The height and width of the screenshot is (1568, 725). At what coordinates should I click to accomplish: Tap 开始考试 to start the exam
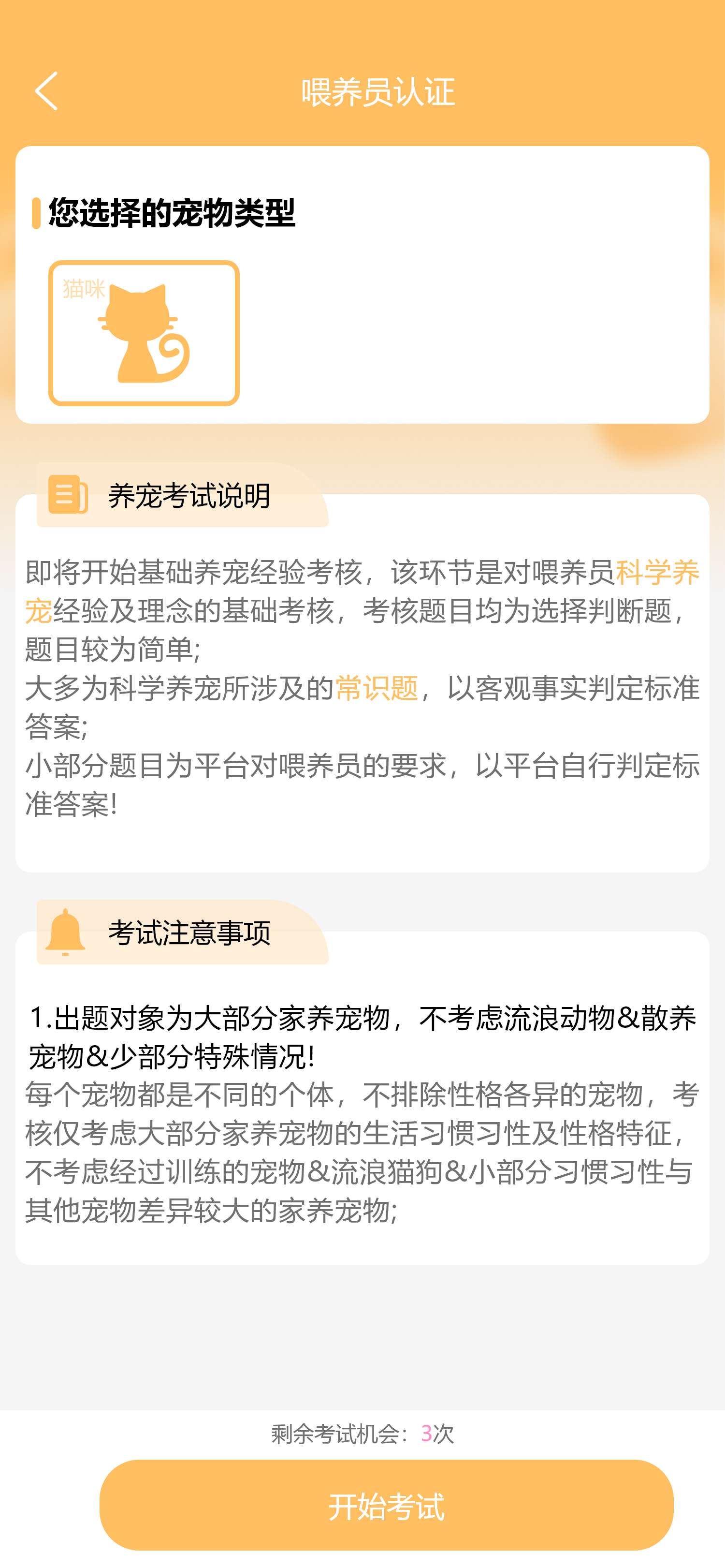coord(386,1505)
